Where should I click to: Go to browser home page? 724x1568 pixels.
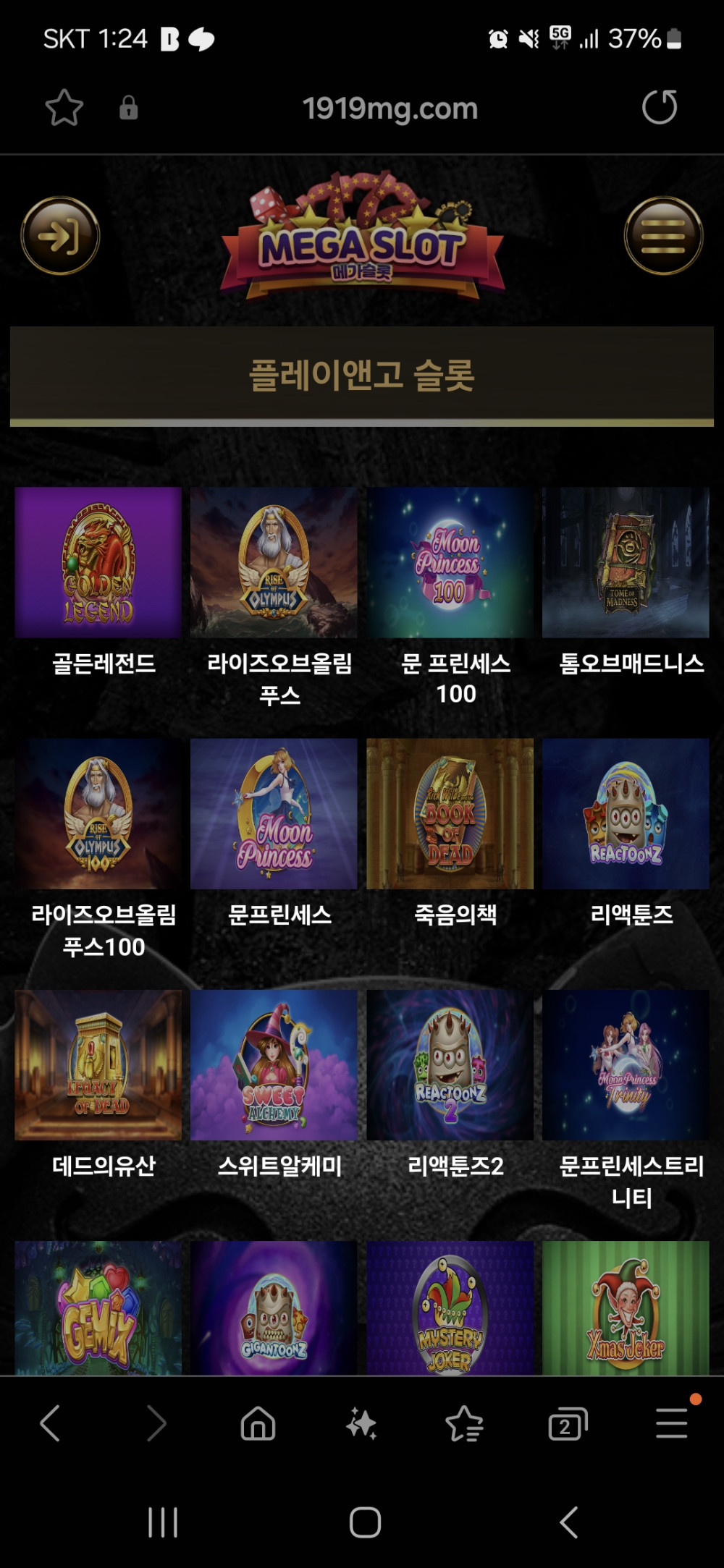[258, 1424]
